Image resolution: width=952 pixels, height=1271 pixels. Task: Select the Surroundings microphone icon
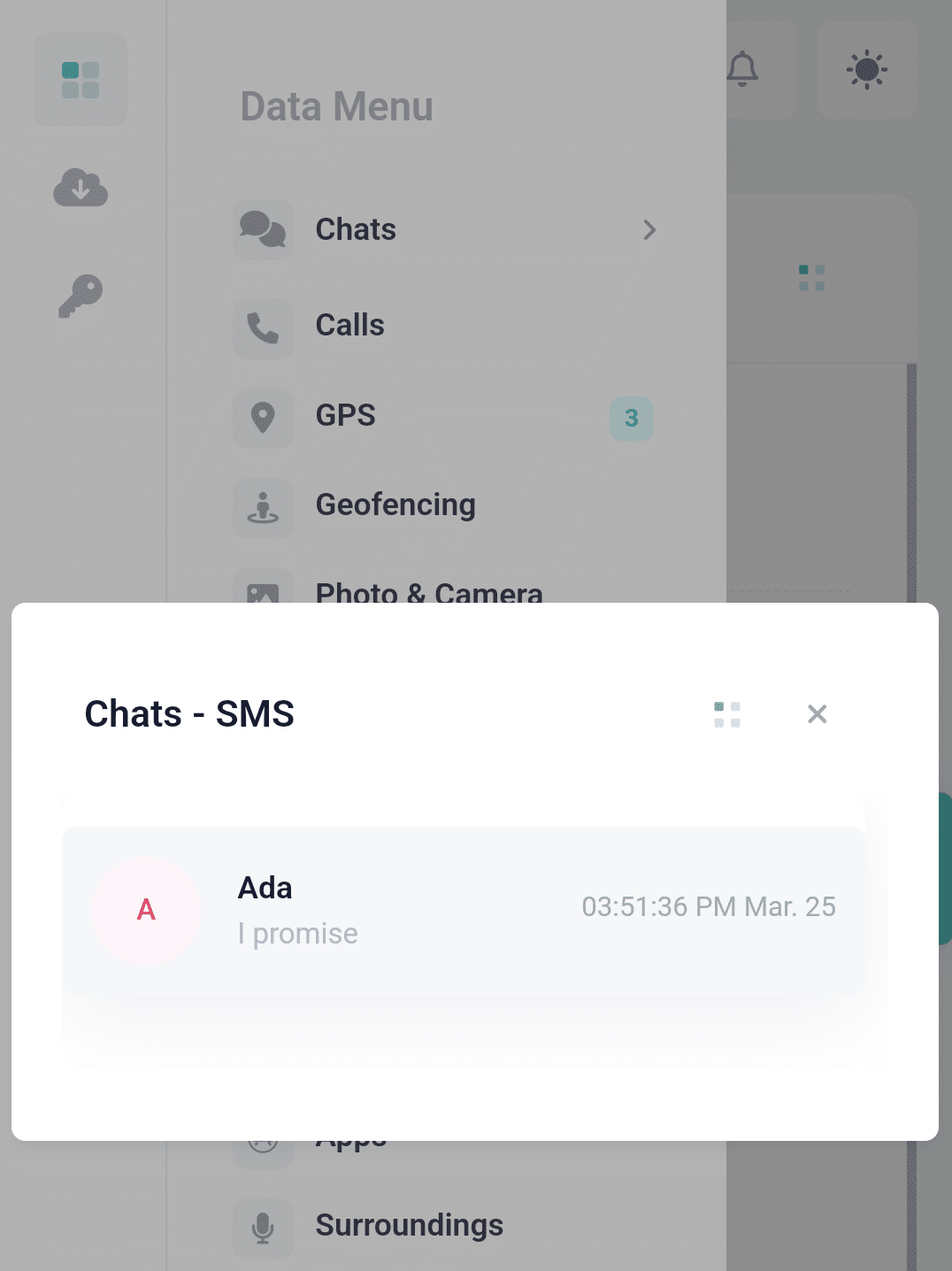pos(263,1229)
